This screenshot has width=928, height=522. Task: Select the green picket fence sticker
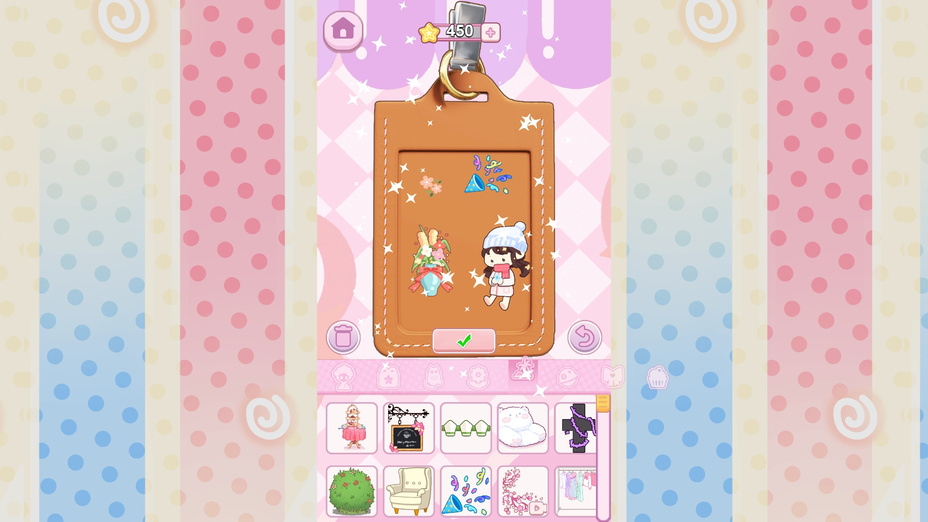click(466, 428)
